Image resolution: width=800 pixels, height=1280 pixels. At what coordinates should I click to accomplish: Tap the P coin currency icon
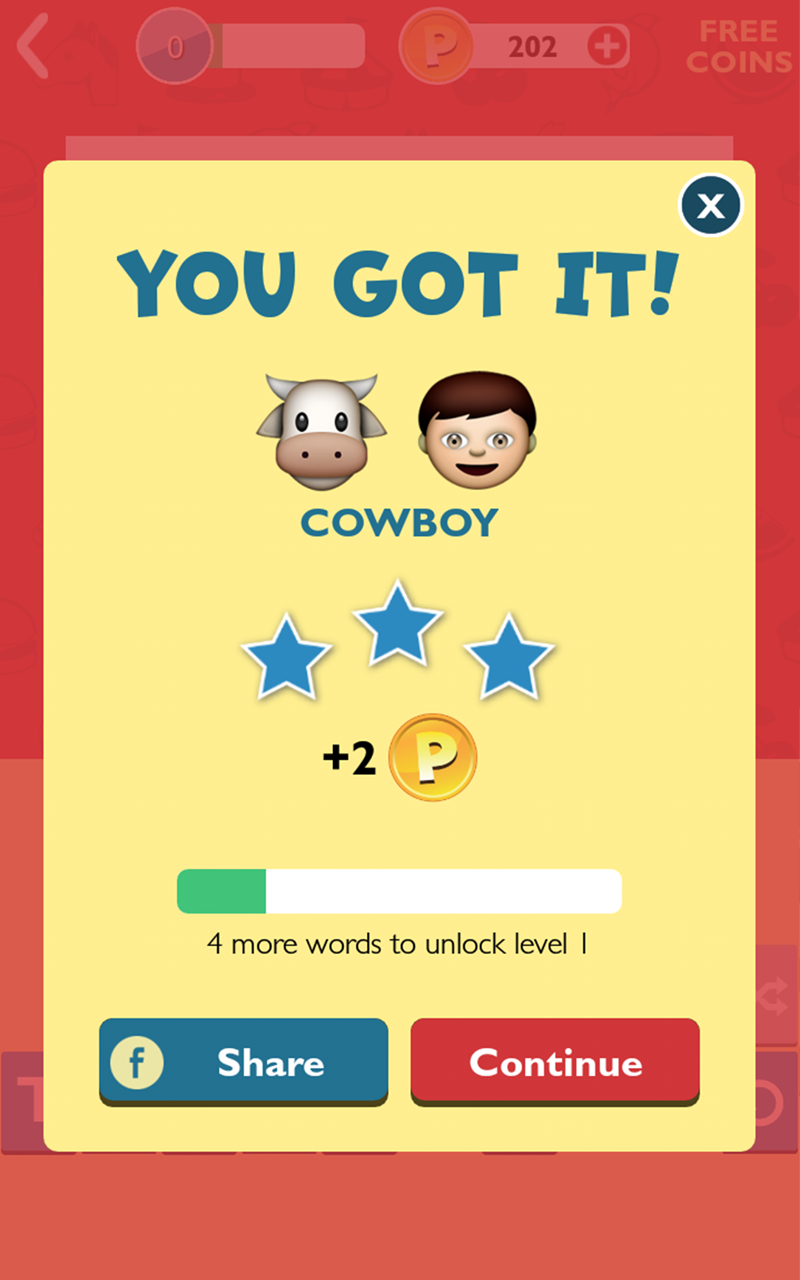pos(437,46)
